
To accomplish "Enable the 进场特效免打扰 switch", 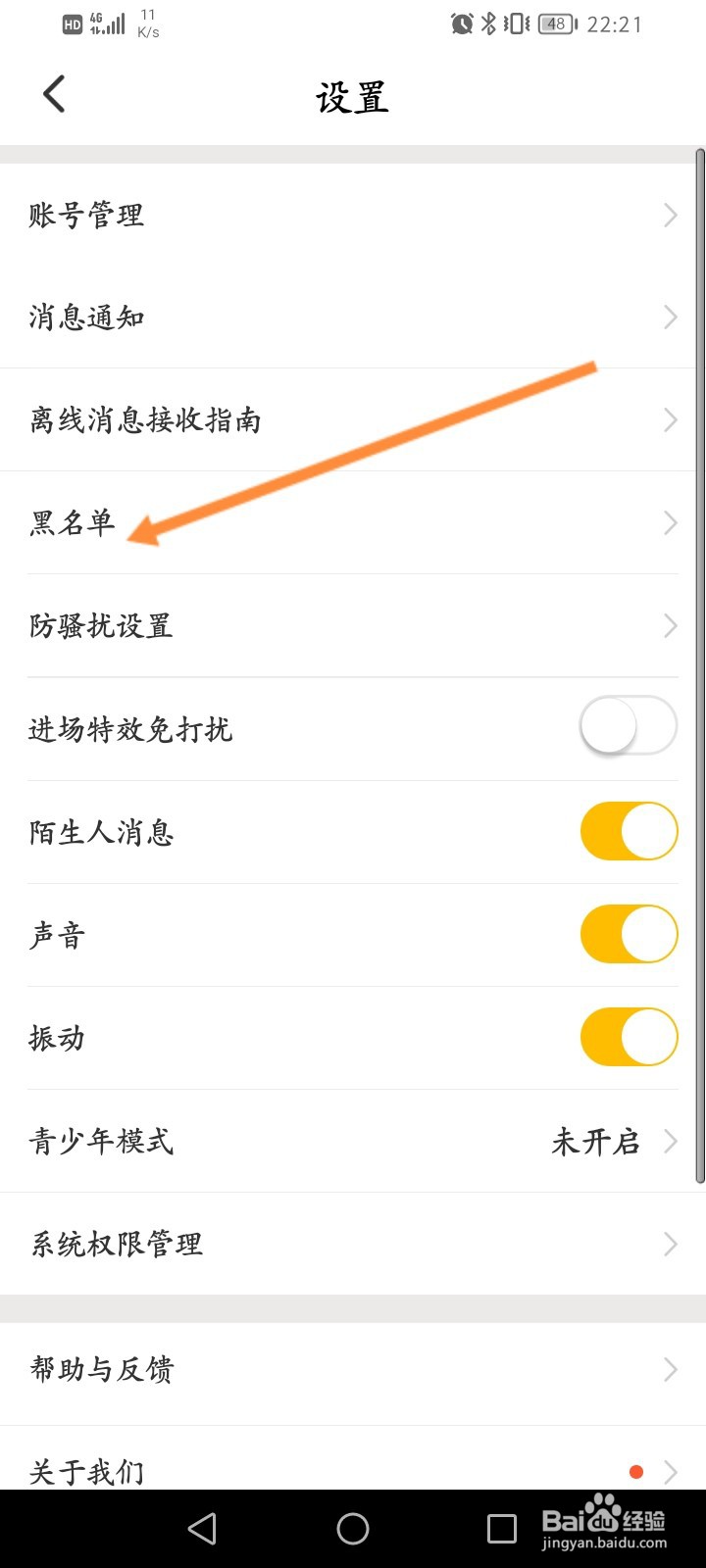I will pyautogui.click(x=629, y=728).
